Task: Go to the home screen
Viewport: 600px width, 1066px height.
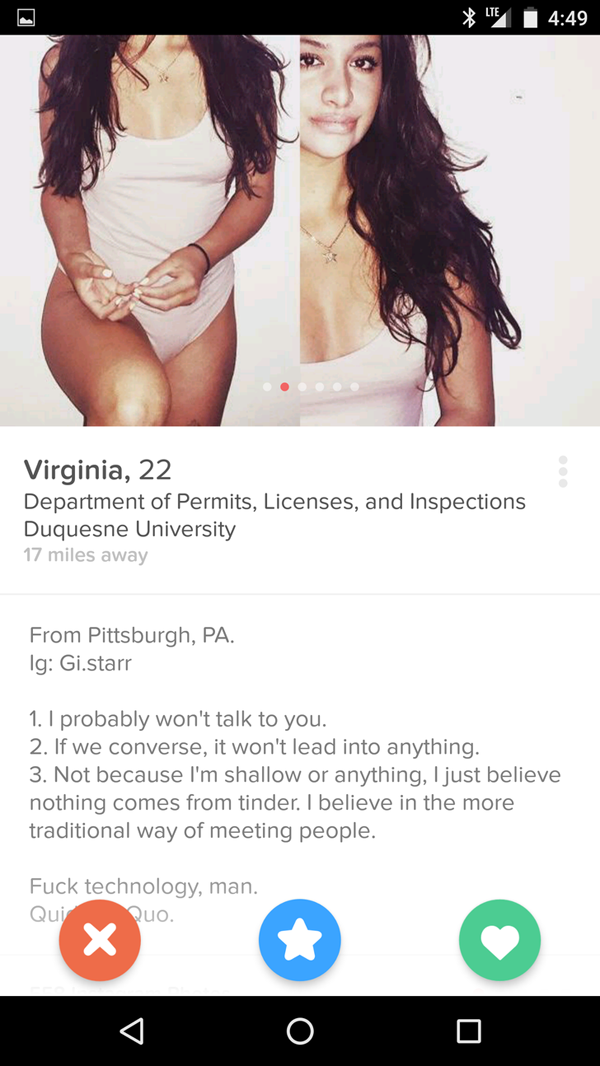Action: click(300, 1031)
